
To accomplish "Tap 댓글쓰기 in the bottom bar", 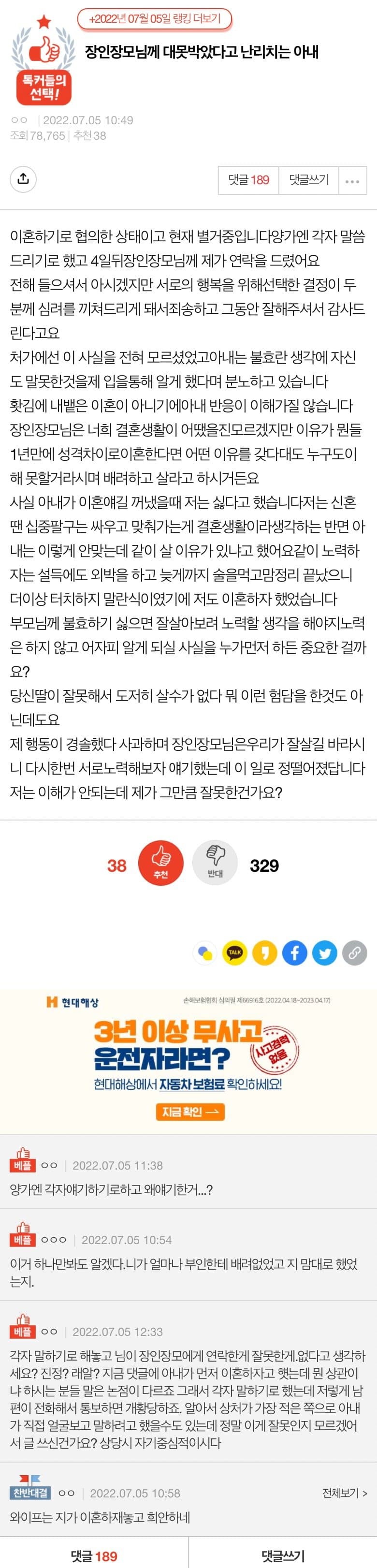I will tap(283, 1556).
